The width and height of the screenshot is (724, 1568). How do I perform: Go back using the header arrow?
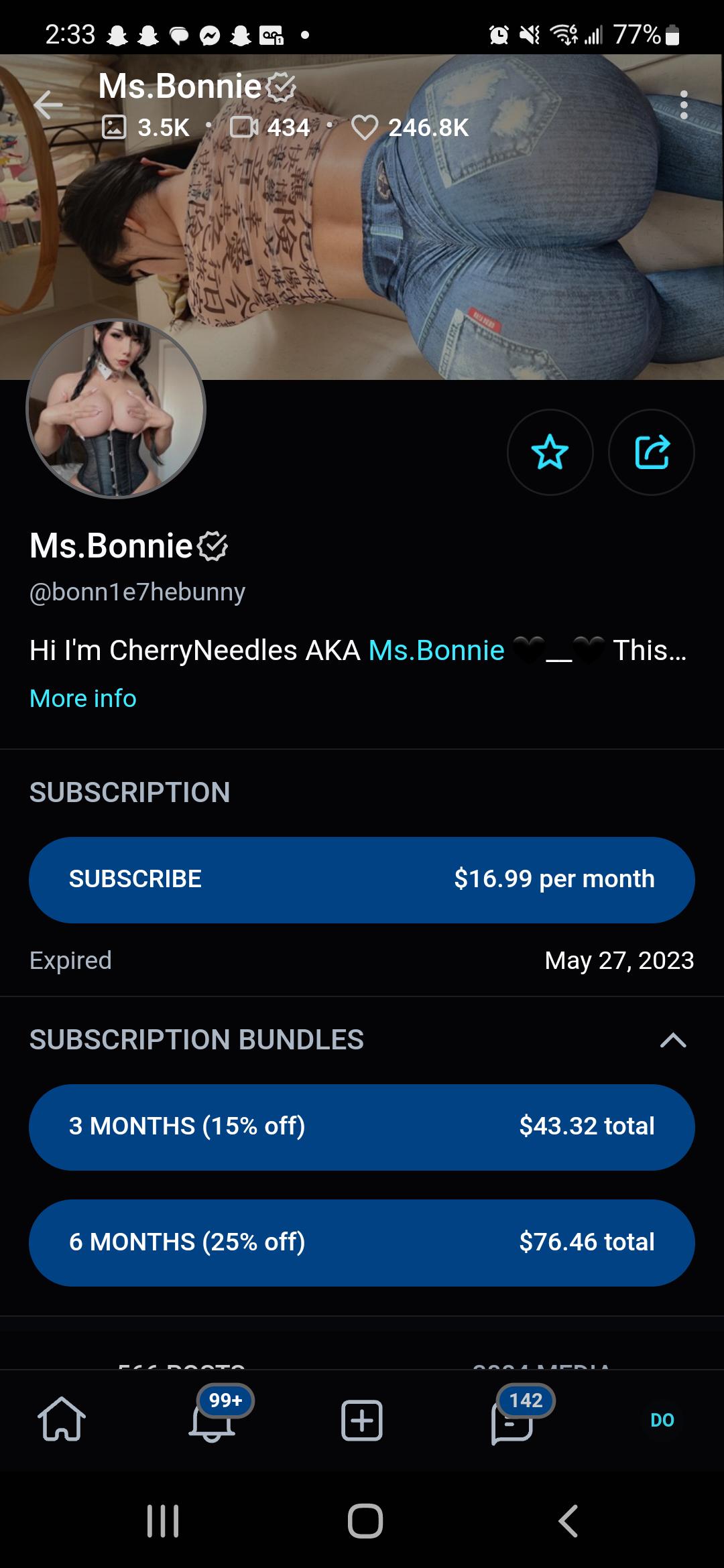pyautogui.click(x=48, y=105)
